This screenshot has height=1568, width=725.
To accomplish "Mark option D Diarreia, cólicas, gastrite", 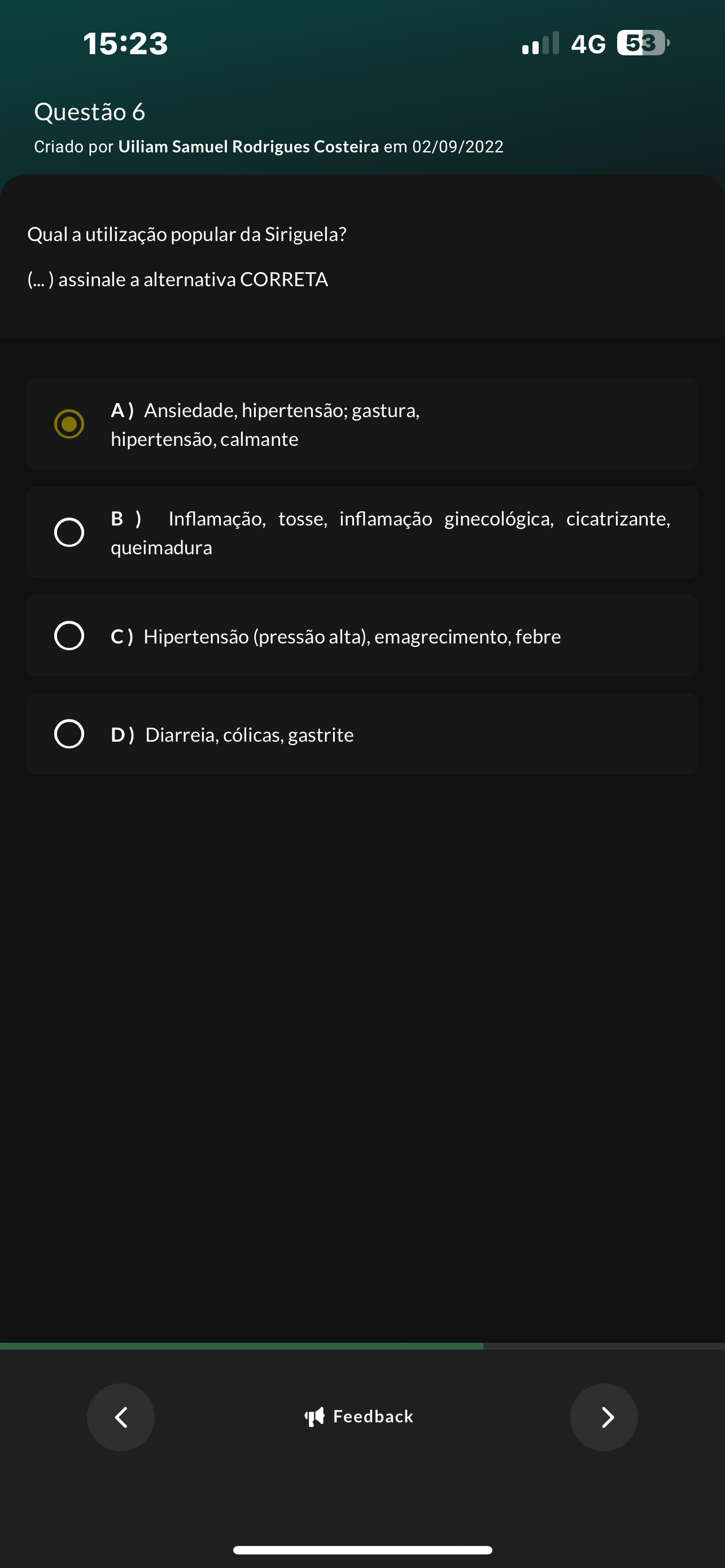I will coord(362,733).
